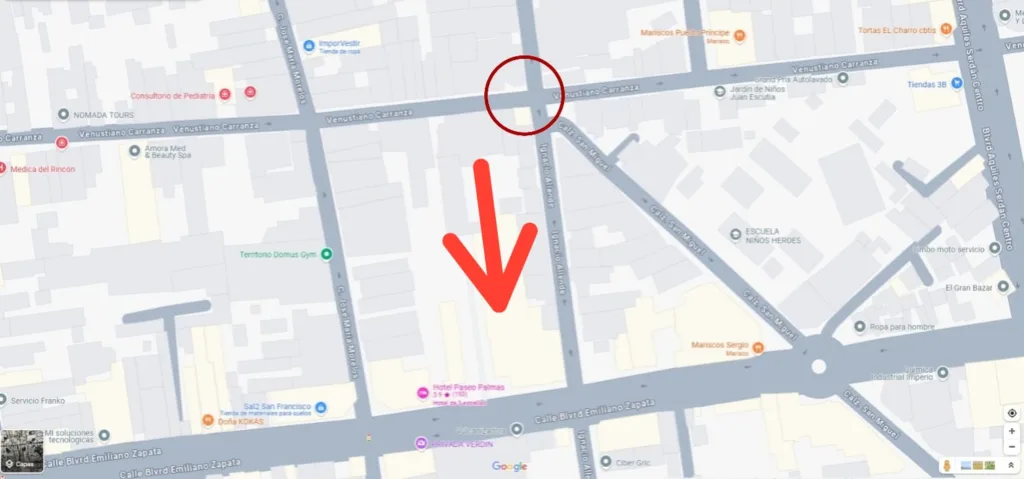Screen dimensions: 1024x479
Task: Zoom in on the map
Action: (x=1012, y=431)
